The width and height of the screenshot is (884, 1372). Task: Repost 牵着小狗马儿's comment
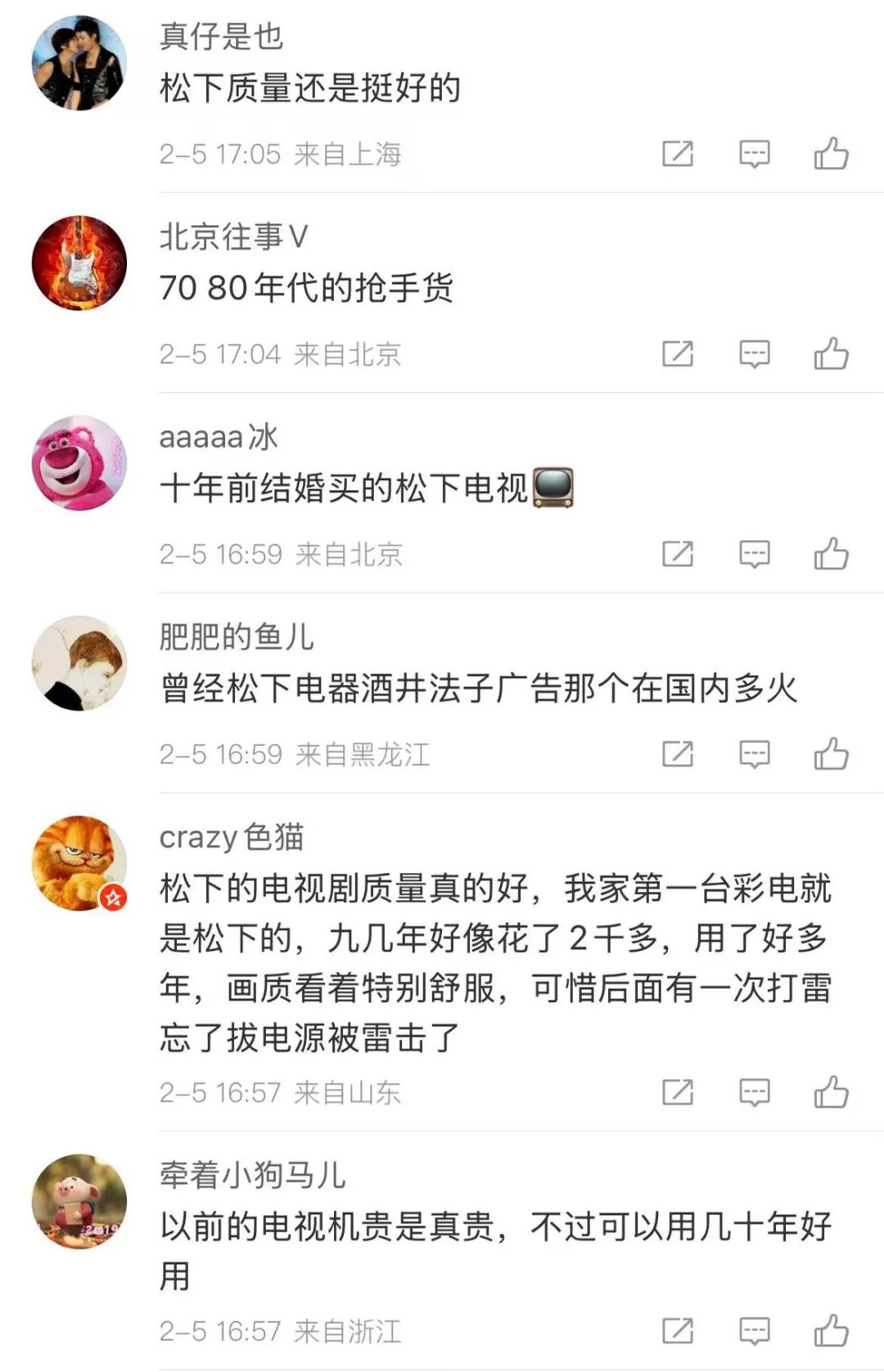678,1331
